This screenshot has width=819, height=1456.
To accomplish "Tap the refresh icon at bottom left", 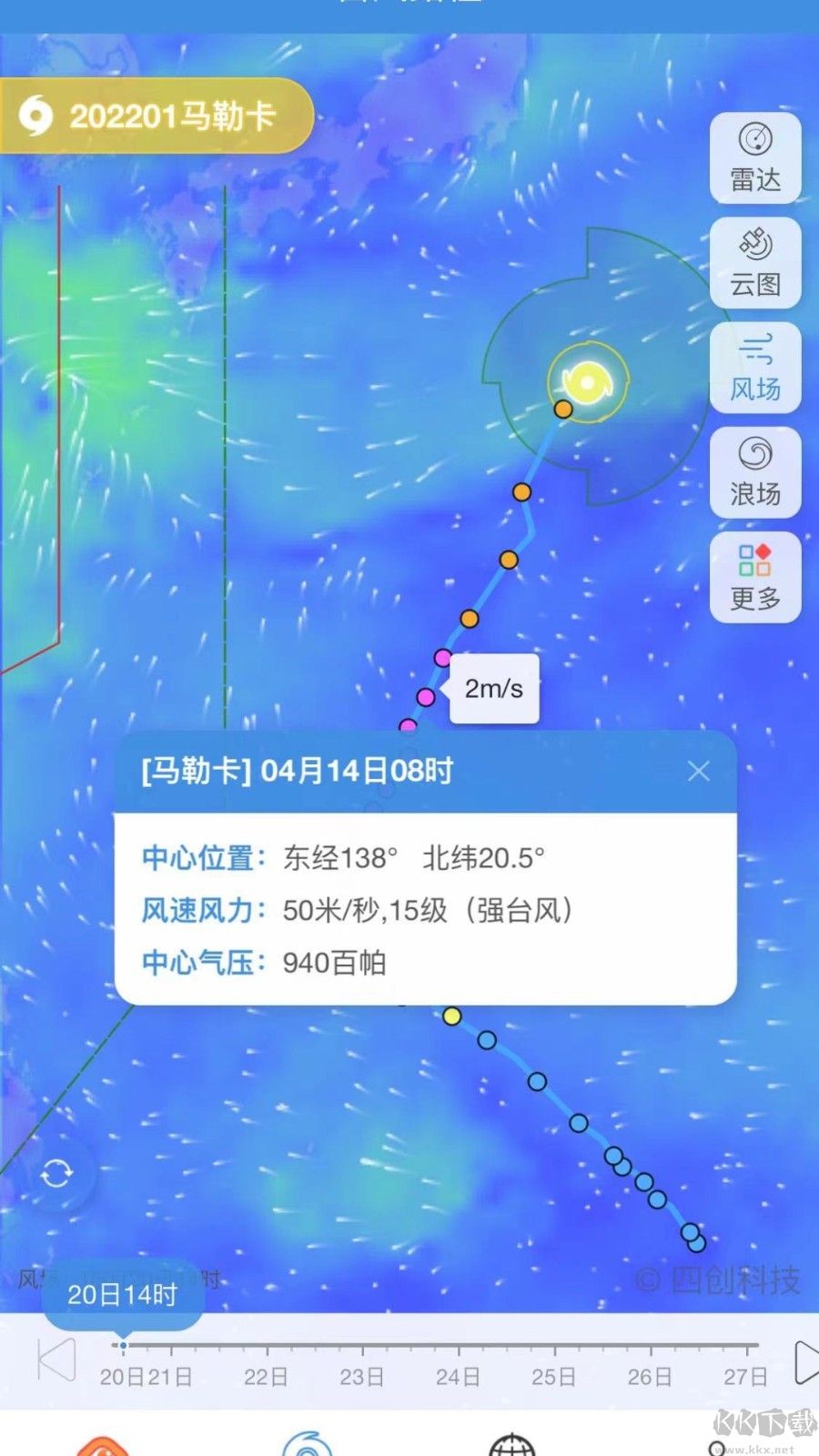I will 56,1174.
